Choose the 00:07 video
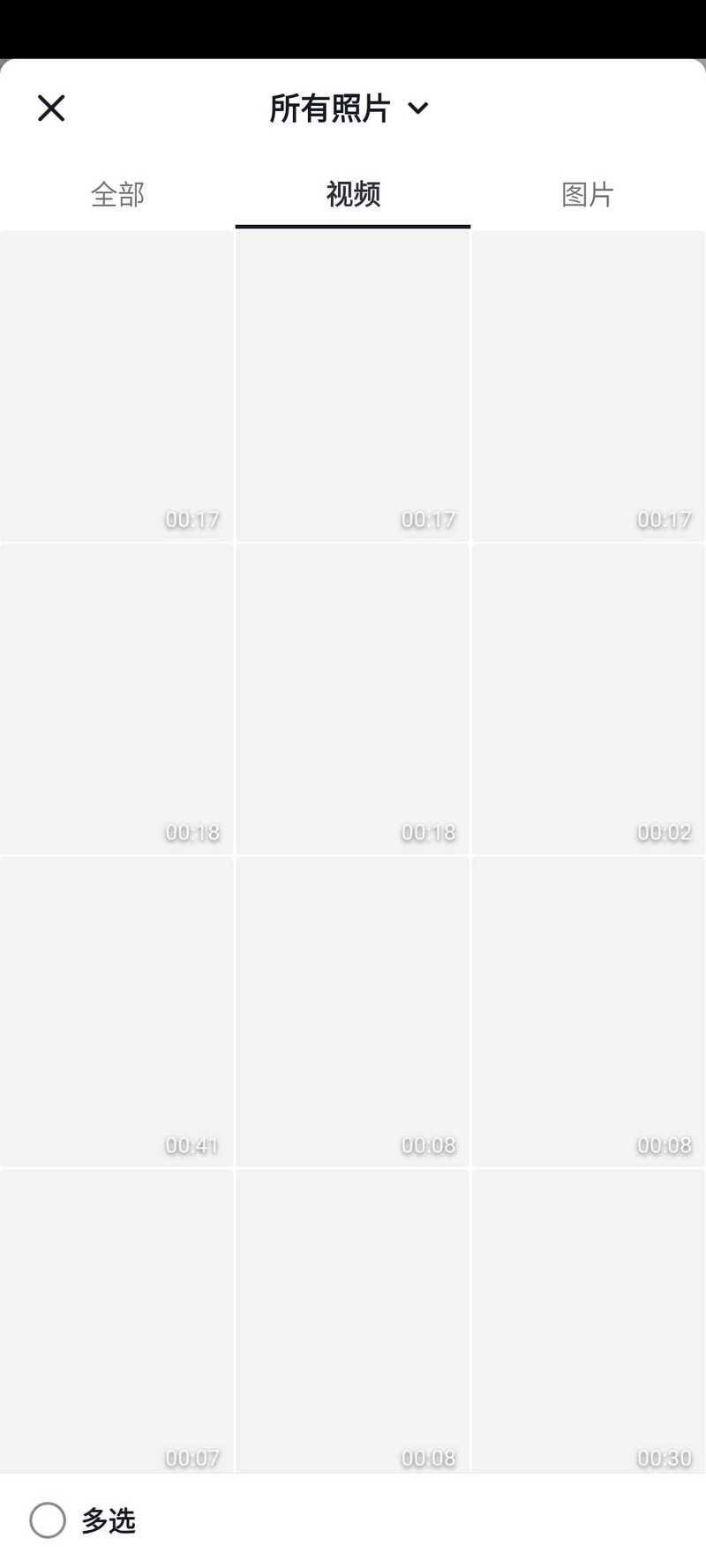The width and height of the screenshot is (706, 1568). click(x=116, y=1321)
